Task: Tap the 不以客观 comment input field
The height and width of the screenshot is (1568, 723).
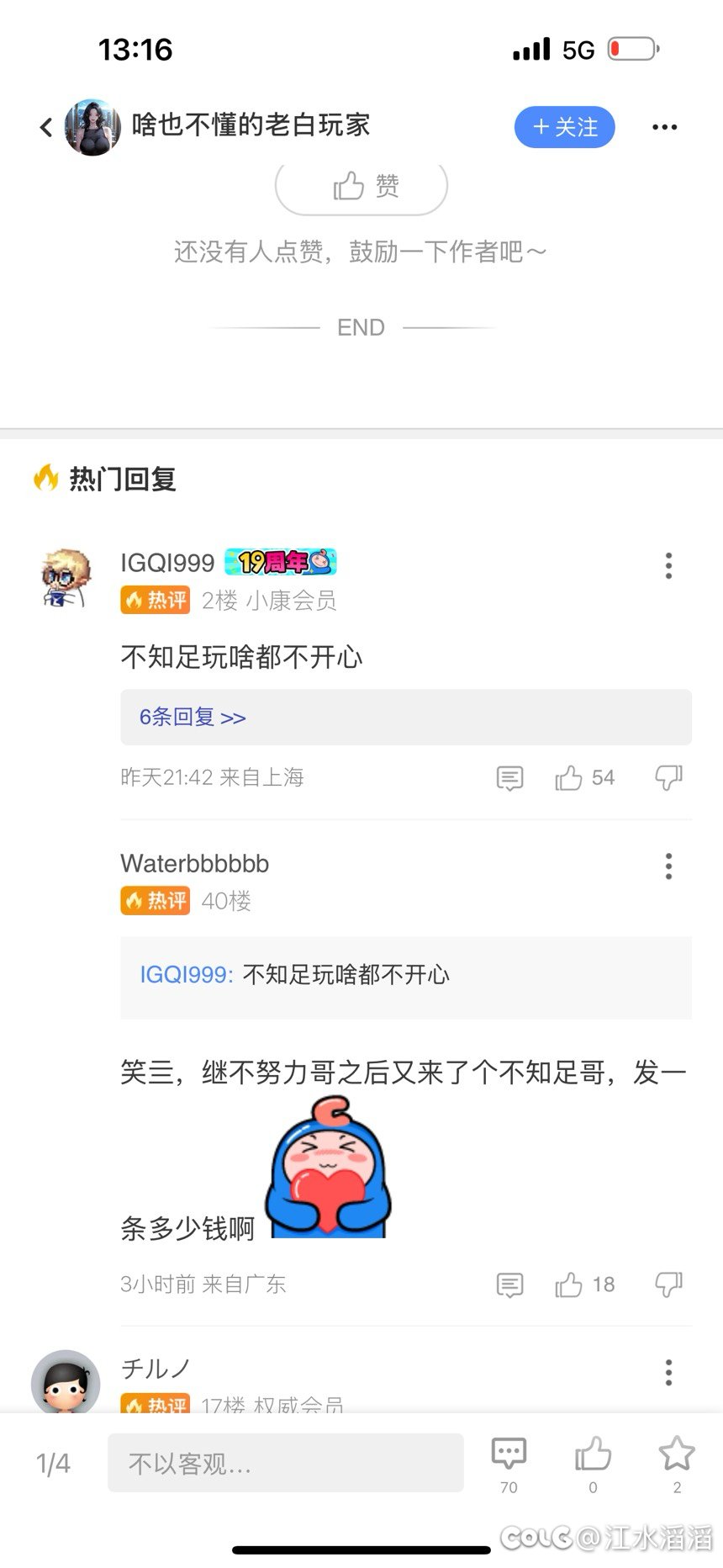Action: [285, 1461]
